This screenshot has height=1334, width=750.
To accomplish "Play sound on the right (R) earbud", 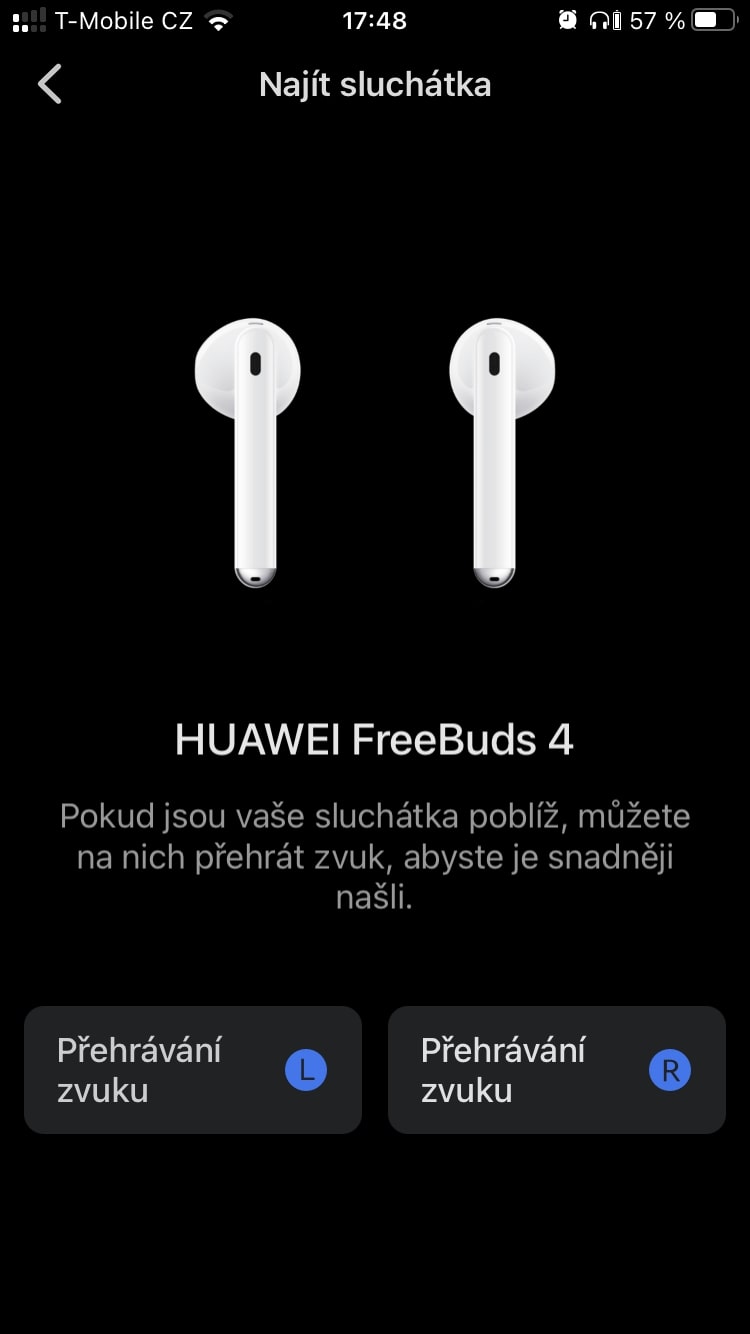I will pyautogui.click(x=557, y=1070).
